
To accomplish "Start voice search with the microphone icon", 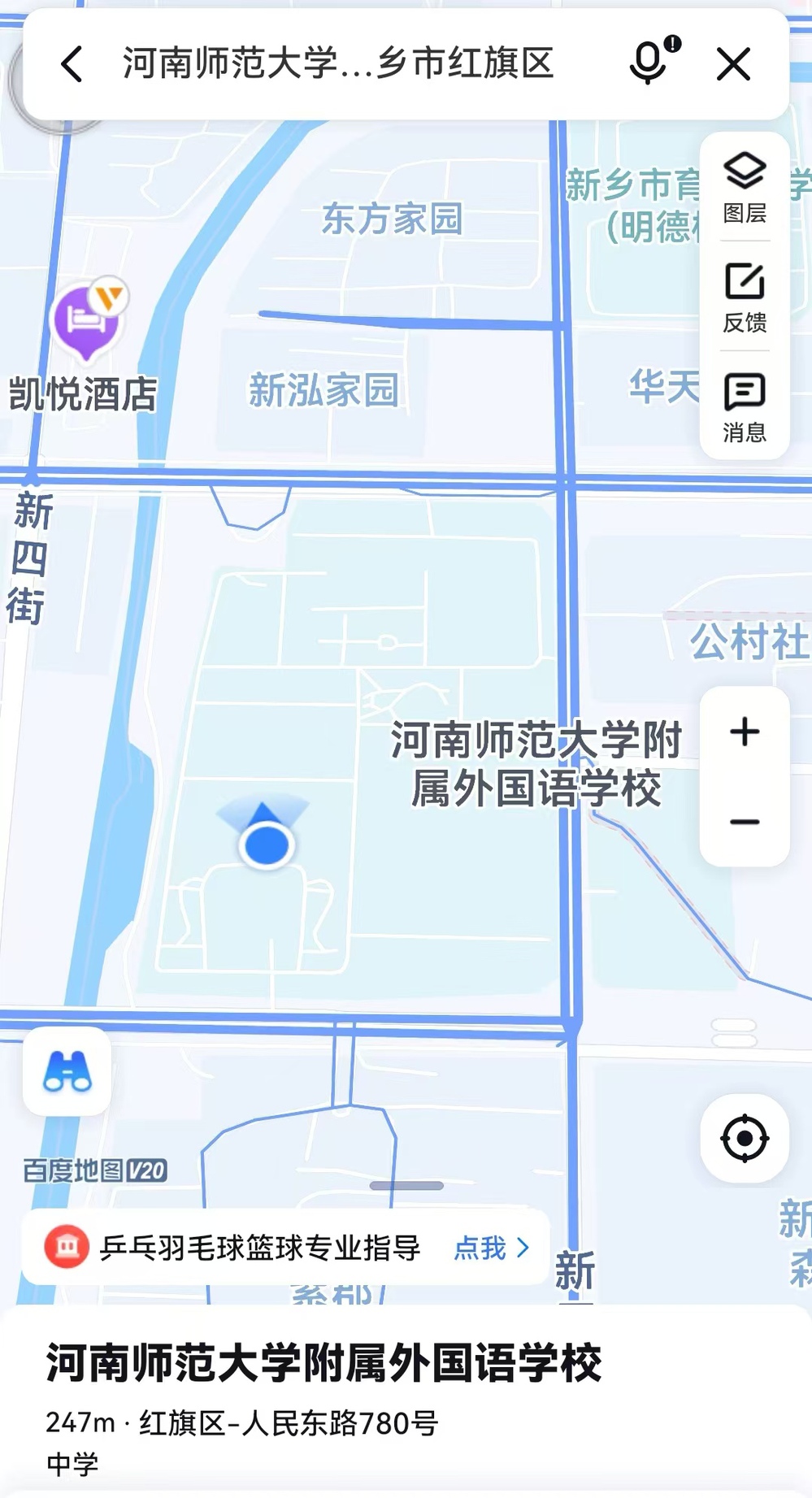I will tap(649, 63).
